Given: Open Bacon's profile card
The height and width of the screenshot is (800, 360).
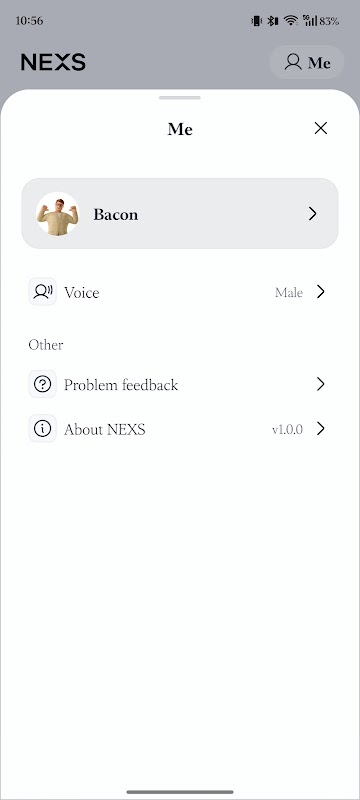Looking at the screenshot, I should pos(179,213).
